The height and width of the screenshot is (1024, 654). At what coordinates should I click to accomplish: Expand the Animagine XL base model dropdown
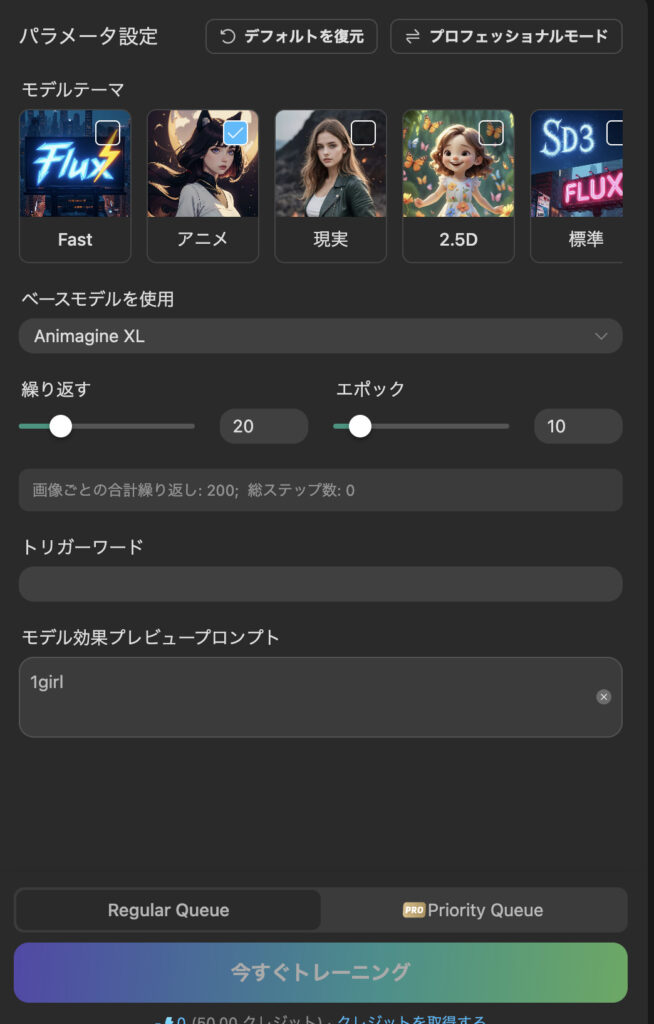click(x=320, y=336)
